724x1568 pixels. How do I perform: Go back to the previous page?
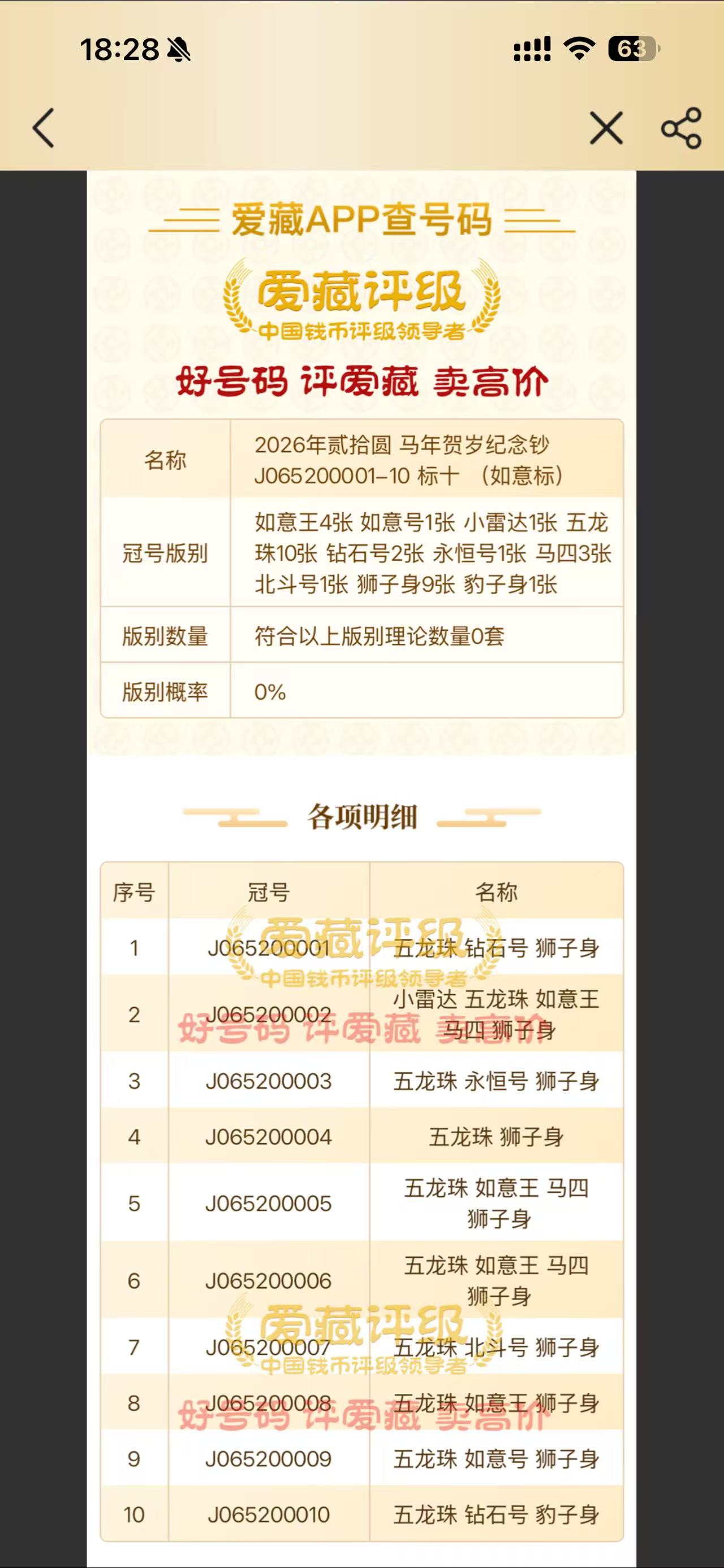(43, 128)
